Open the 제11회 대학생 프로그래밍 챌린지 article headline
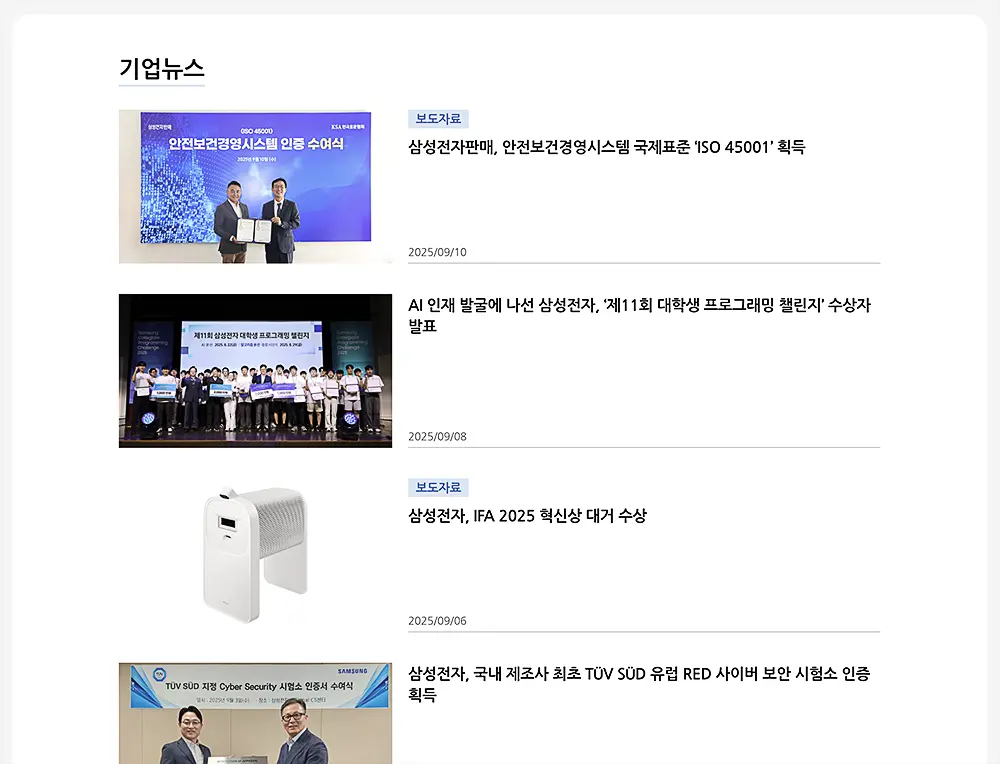The height and width of the screenshot is (764, 1000). [x=639, y=315]
